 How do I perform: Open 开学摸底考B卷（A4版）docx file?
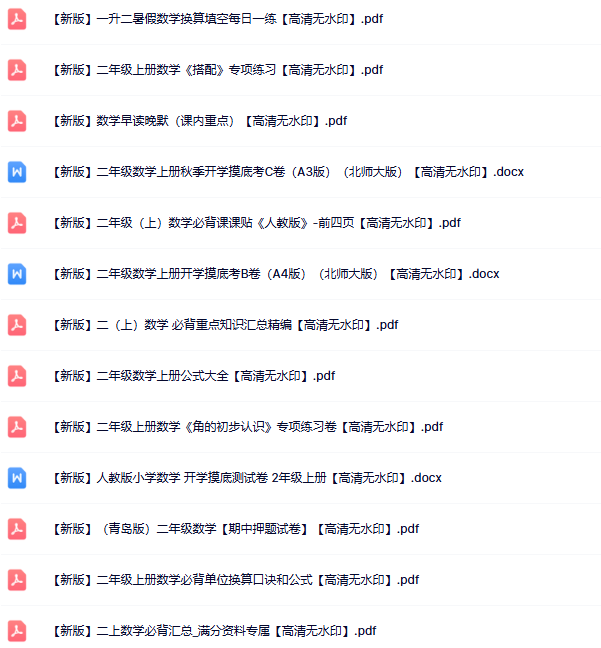click(275, 274)
